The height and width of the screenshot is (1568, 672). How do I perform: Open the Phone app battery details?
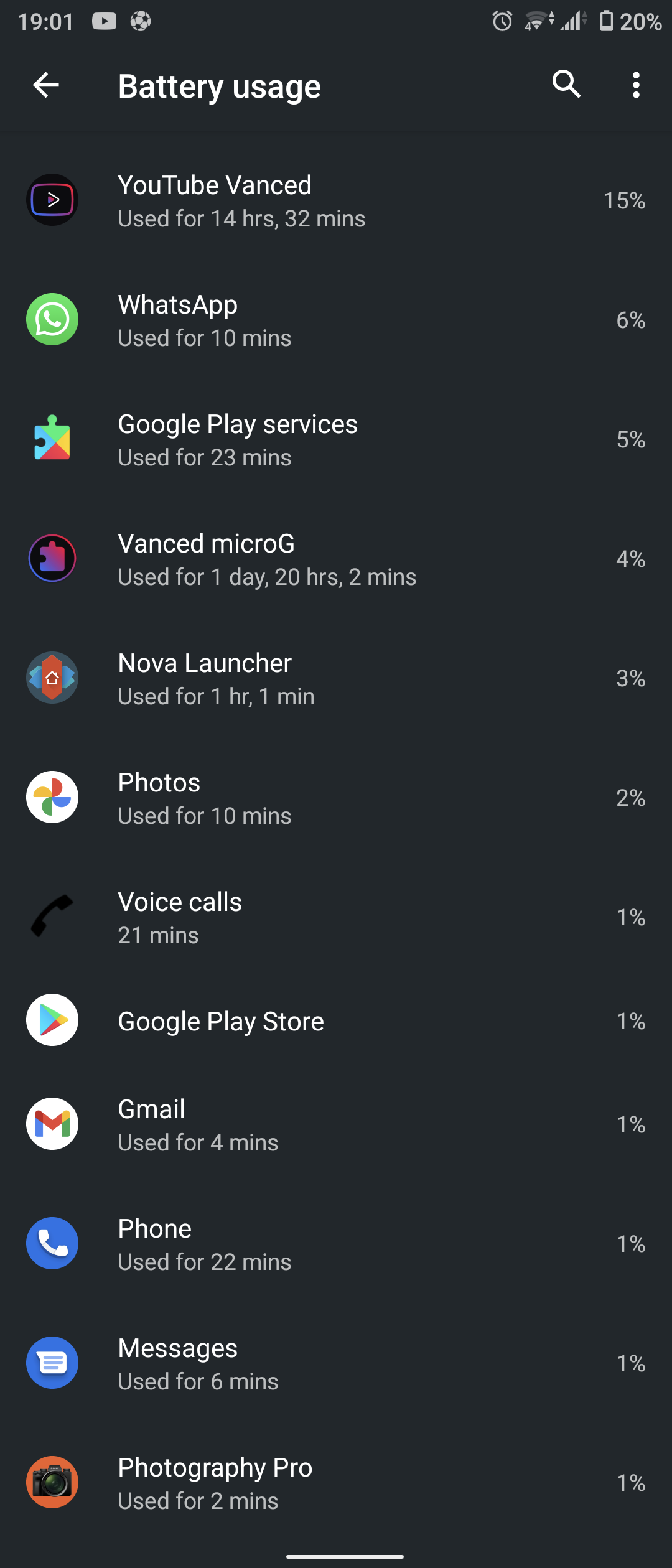click(336, 1244)
